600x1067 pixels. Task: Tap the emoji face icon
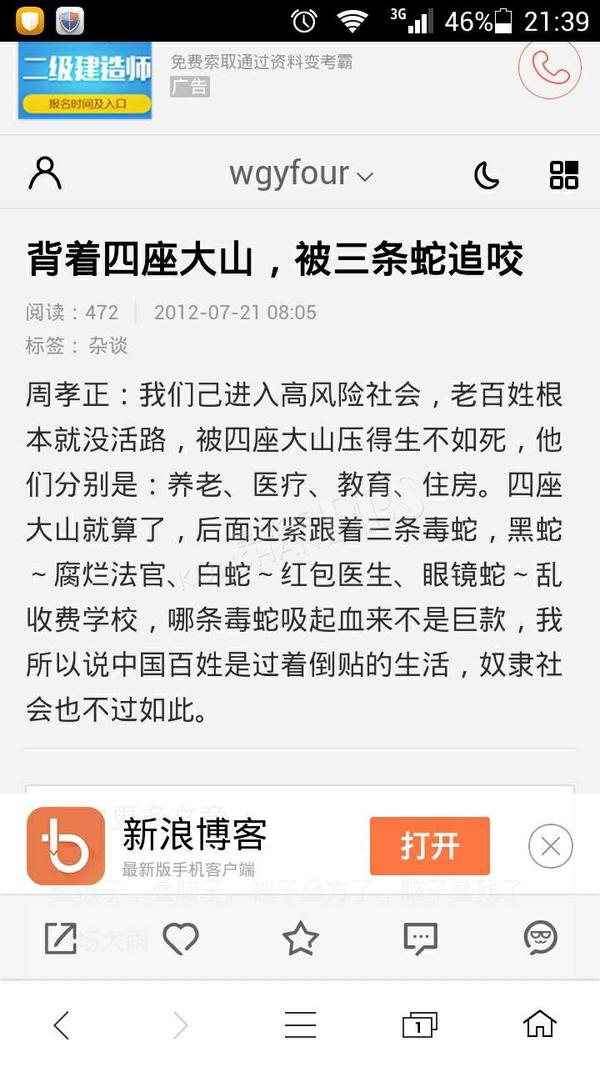coord(540,937)
